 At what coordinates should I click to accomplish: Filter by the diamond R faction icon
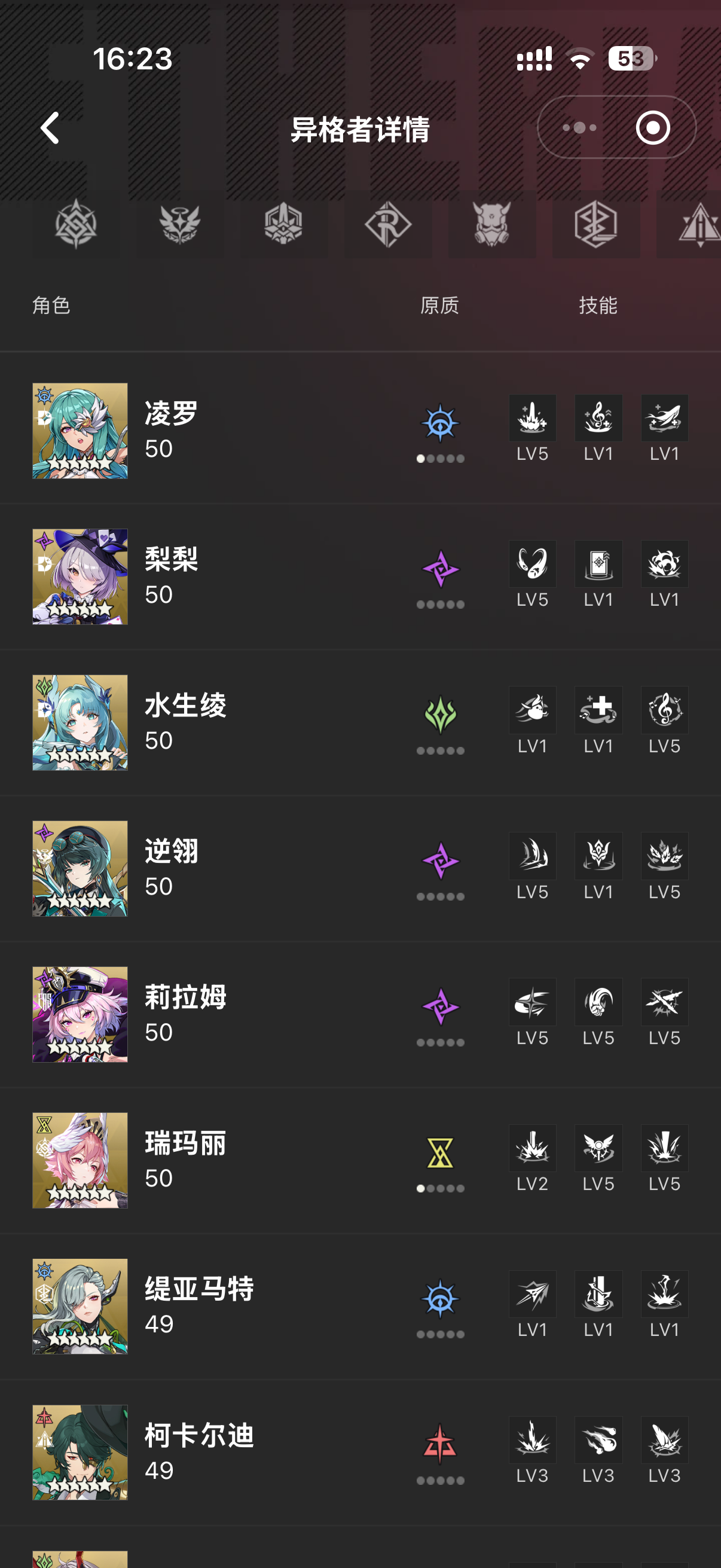(x=387, y=225)
